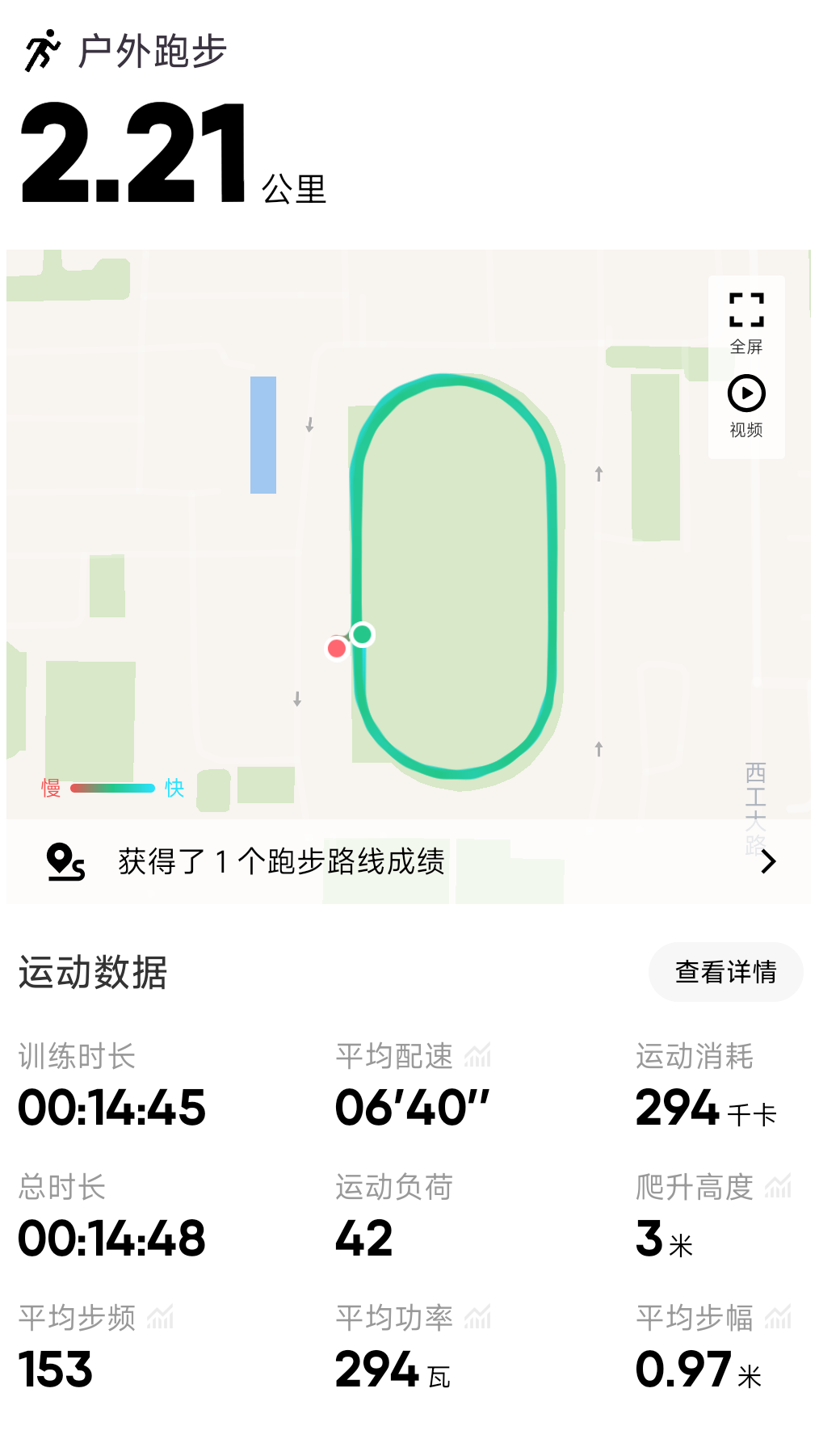Play the route video (视频)
The image size is (840, 1439).
(746, 406)
